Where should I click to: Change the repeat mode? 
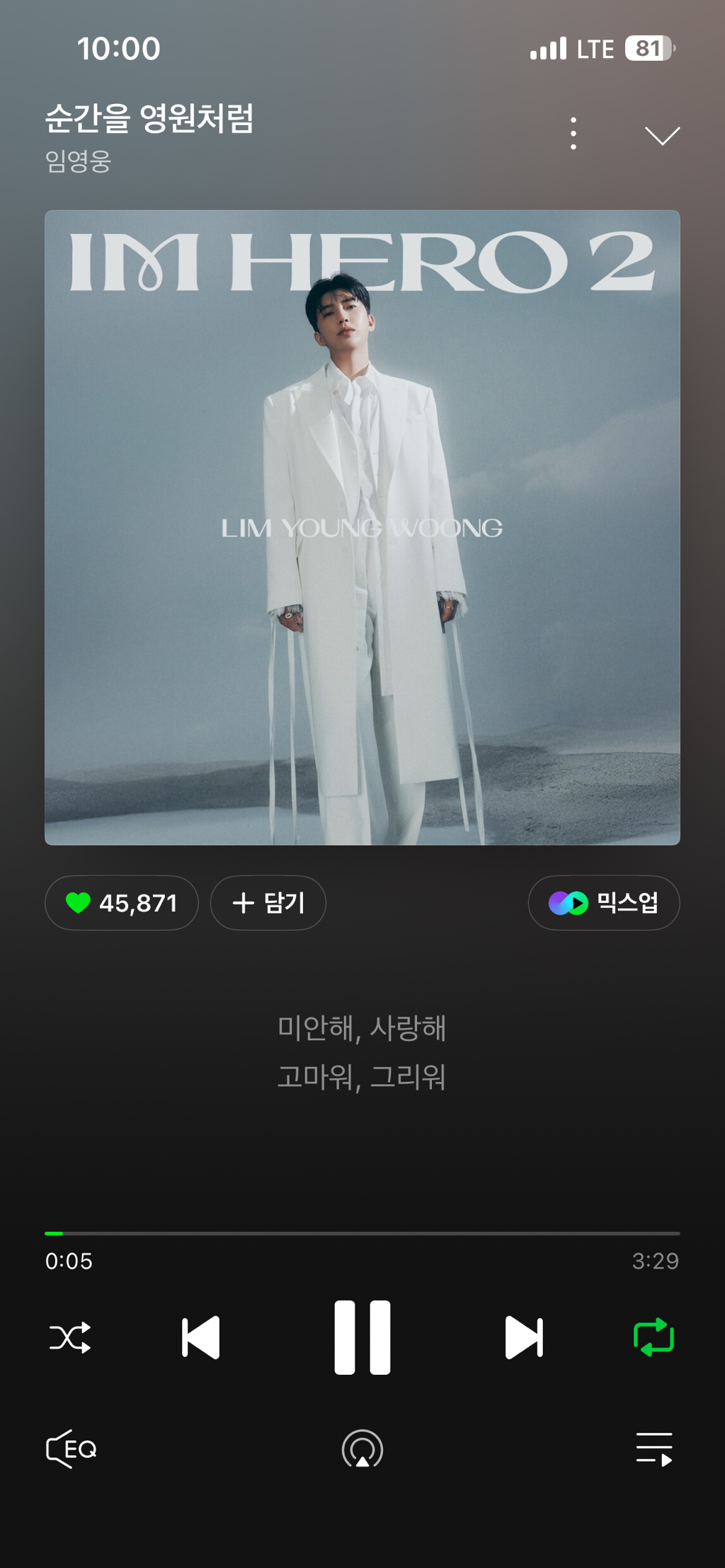[653, 1337]
